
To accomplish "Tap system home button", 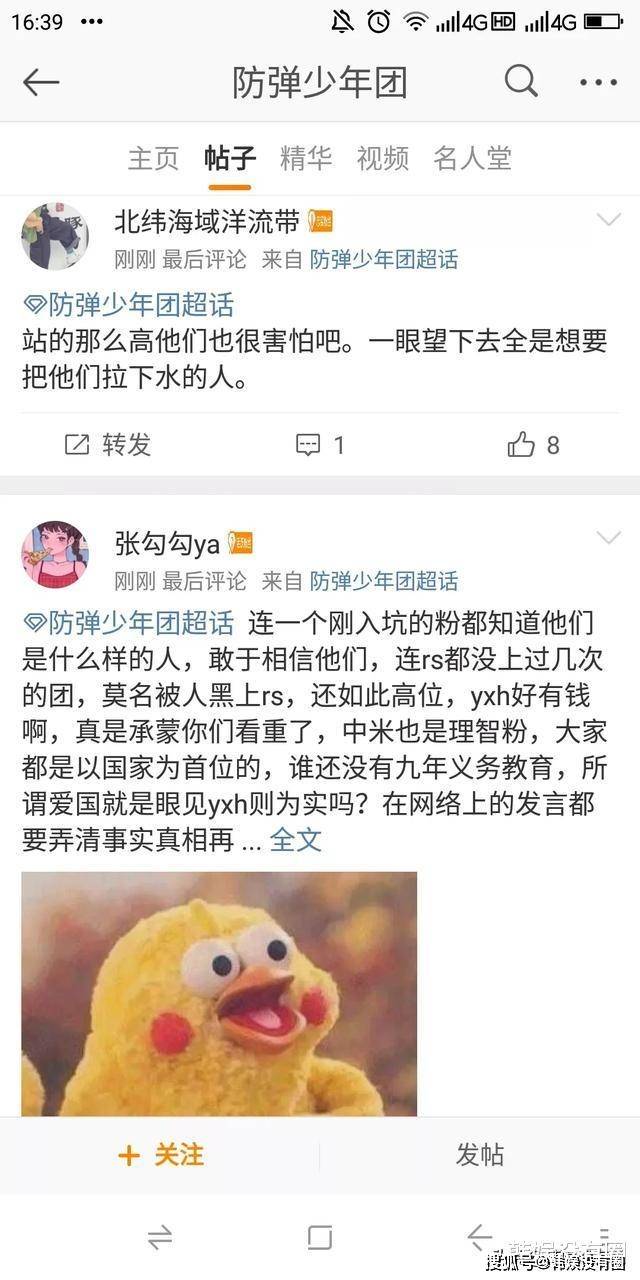I will [320, 1238].
